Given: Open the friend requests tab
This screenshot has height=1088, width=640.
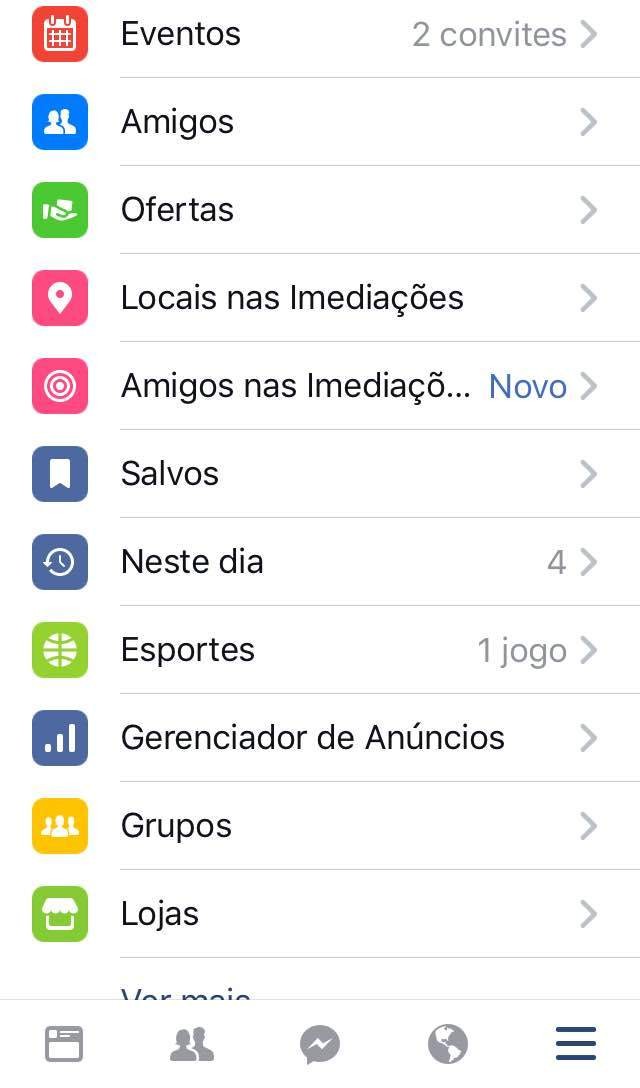Looking at the screenshot, I should pos(192,1044).
